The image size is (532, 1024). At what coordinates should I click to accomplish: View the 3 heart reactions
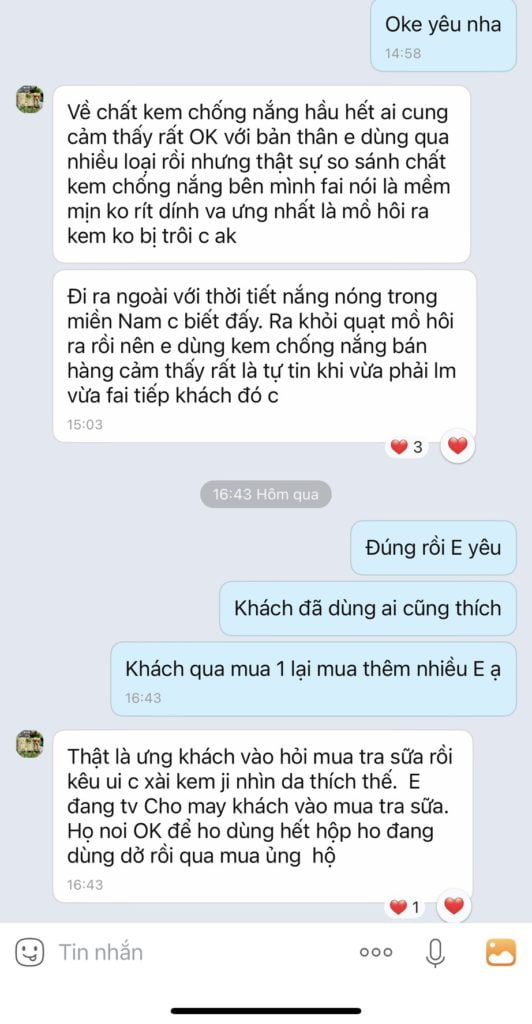[407, 447]
